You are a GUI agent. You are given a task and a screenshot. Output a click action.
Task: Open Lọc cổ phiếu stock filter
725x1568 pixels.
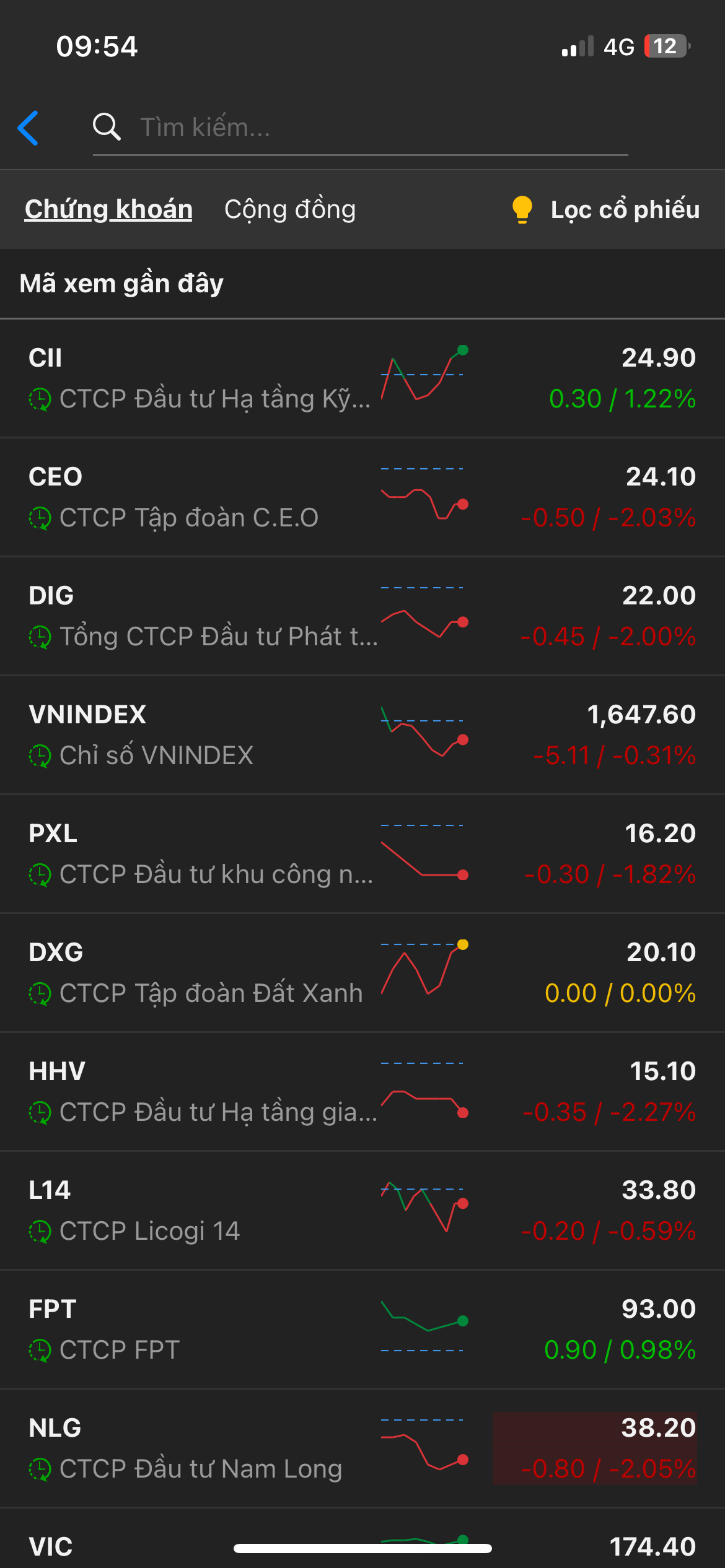(x=606, y=209)
